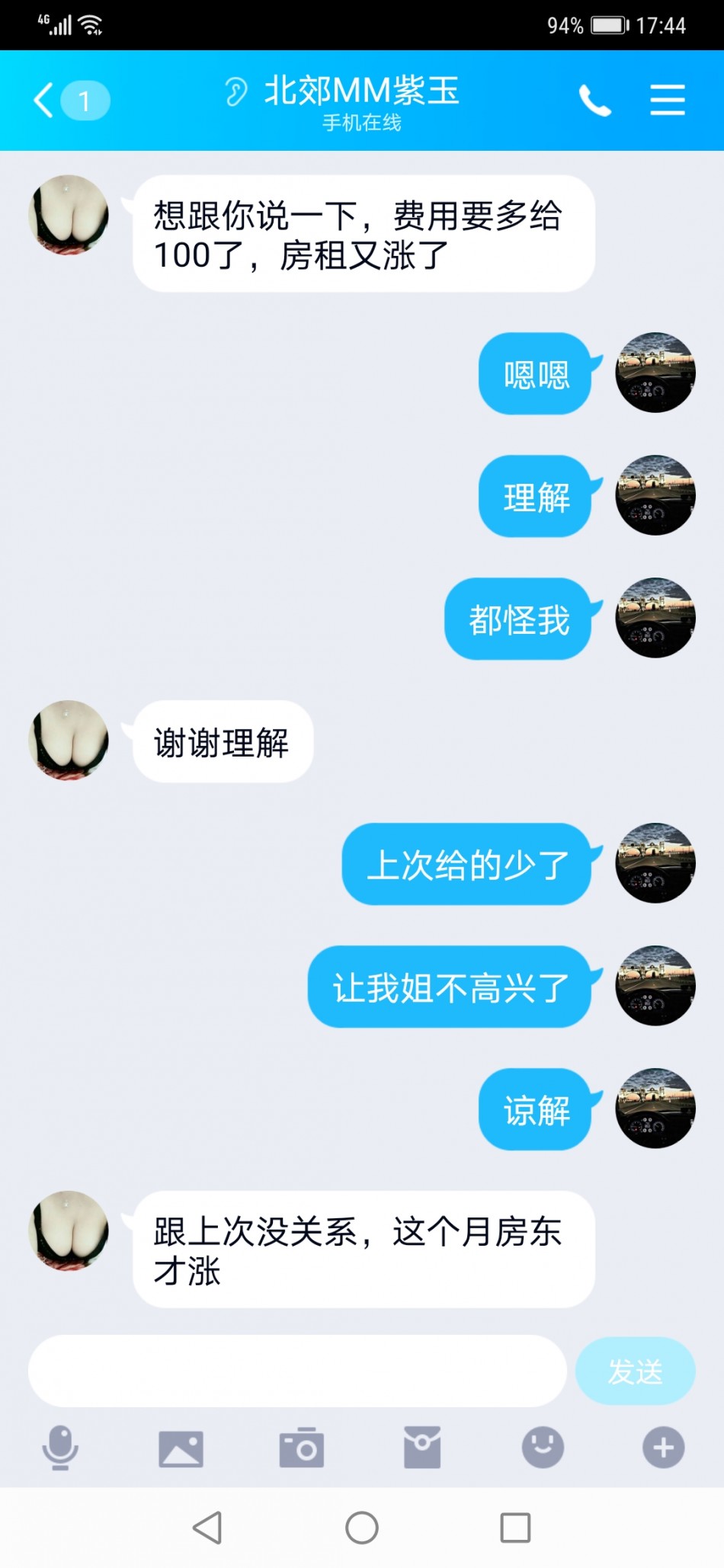
Task: Open my avatar beside 都怪我
Action: click(655, 618)
